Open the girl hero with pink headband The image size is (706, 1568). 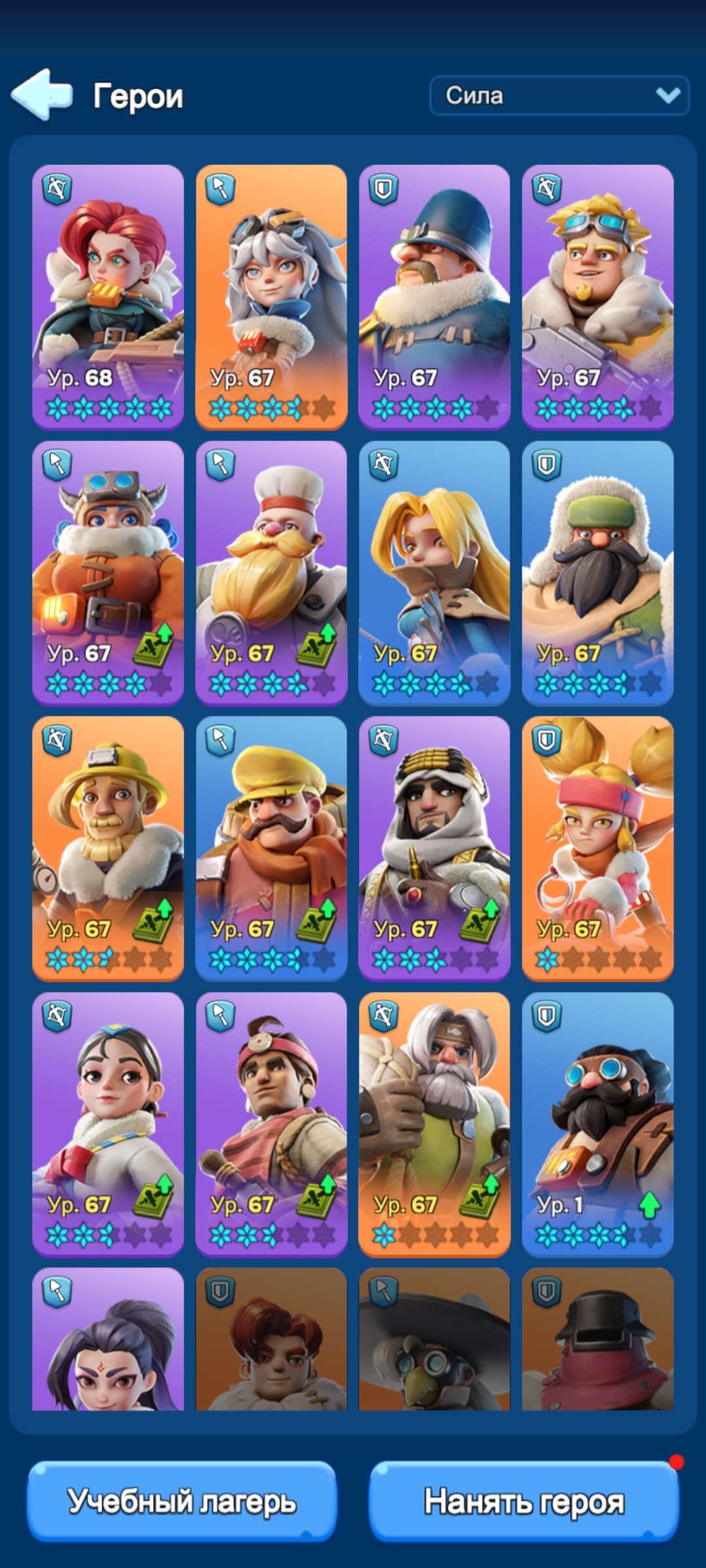(x=598, y=849)
